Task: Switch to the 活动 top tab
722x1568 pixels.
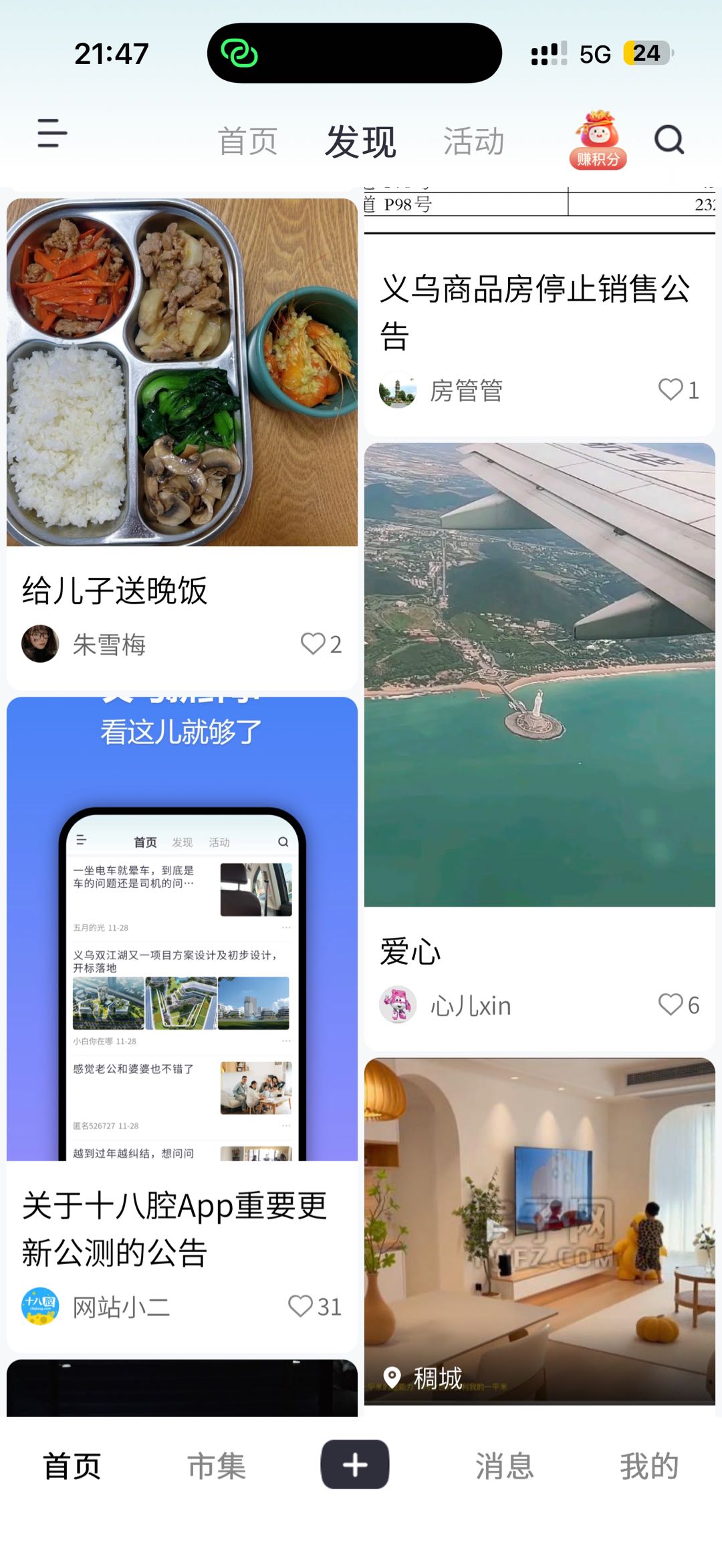Action: tap(473, 142)
